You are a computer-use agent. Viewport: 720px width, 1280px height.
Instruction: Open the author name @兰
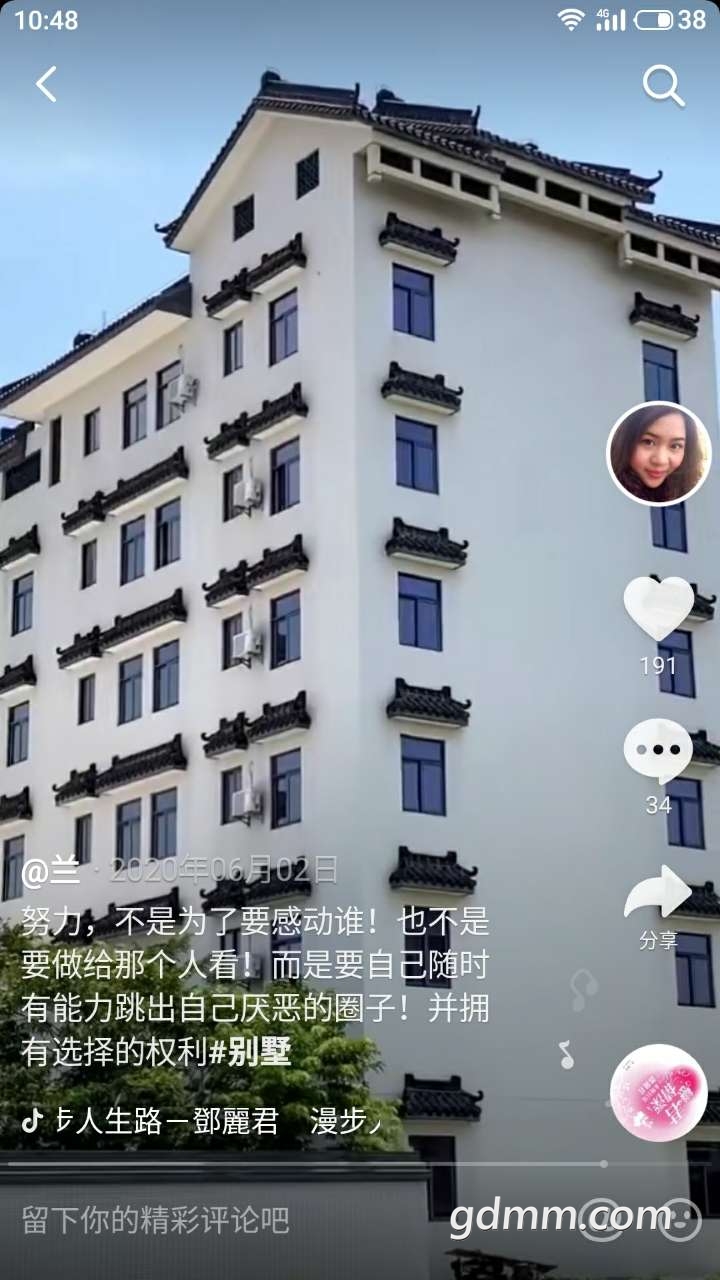click(x=51, y=872)
